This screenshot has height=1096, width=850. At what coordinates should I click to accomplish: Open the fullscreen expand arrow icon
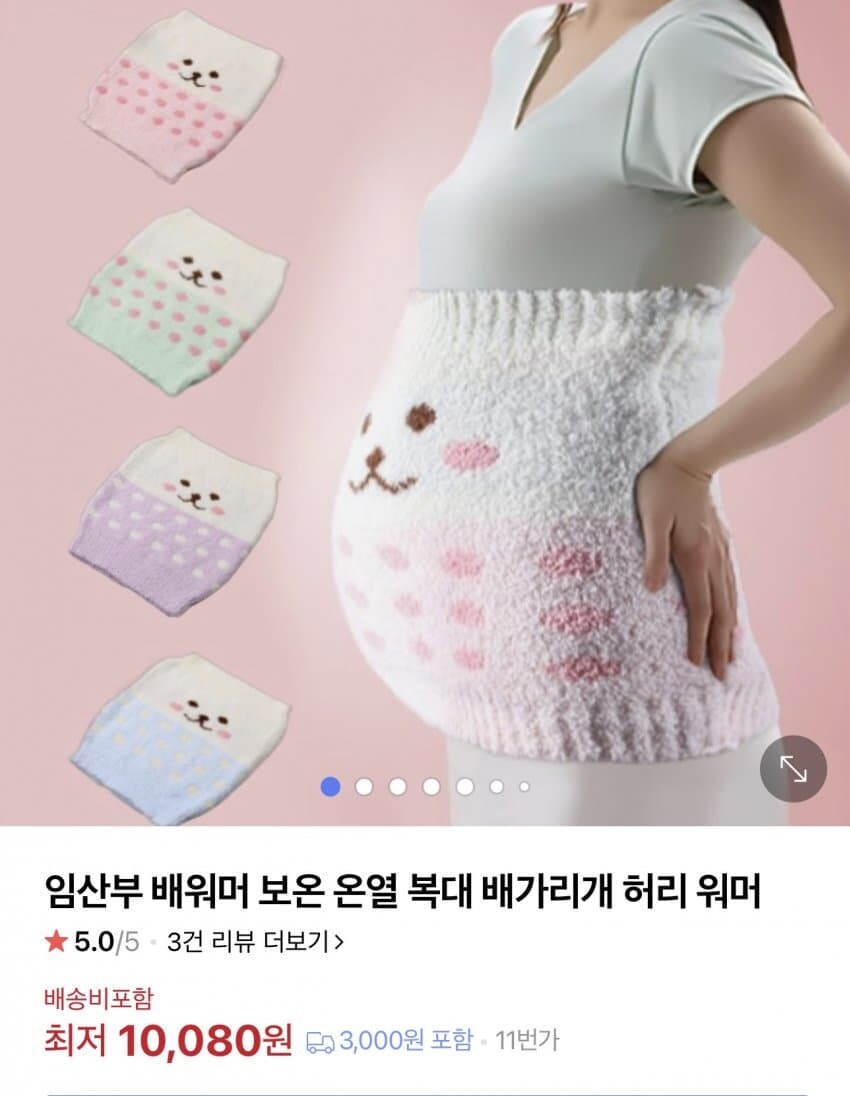tap(793, 769)
